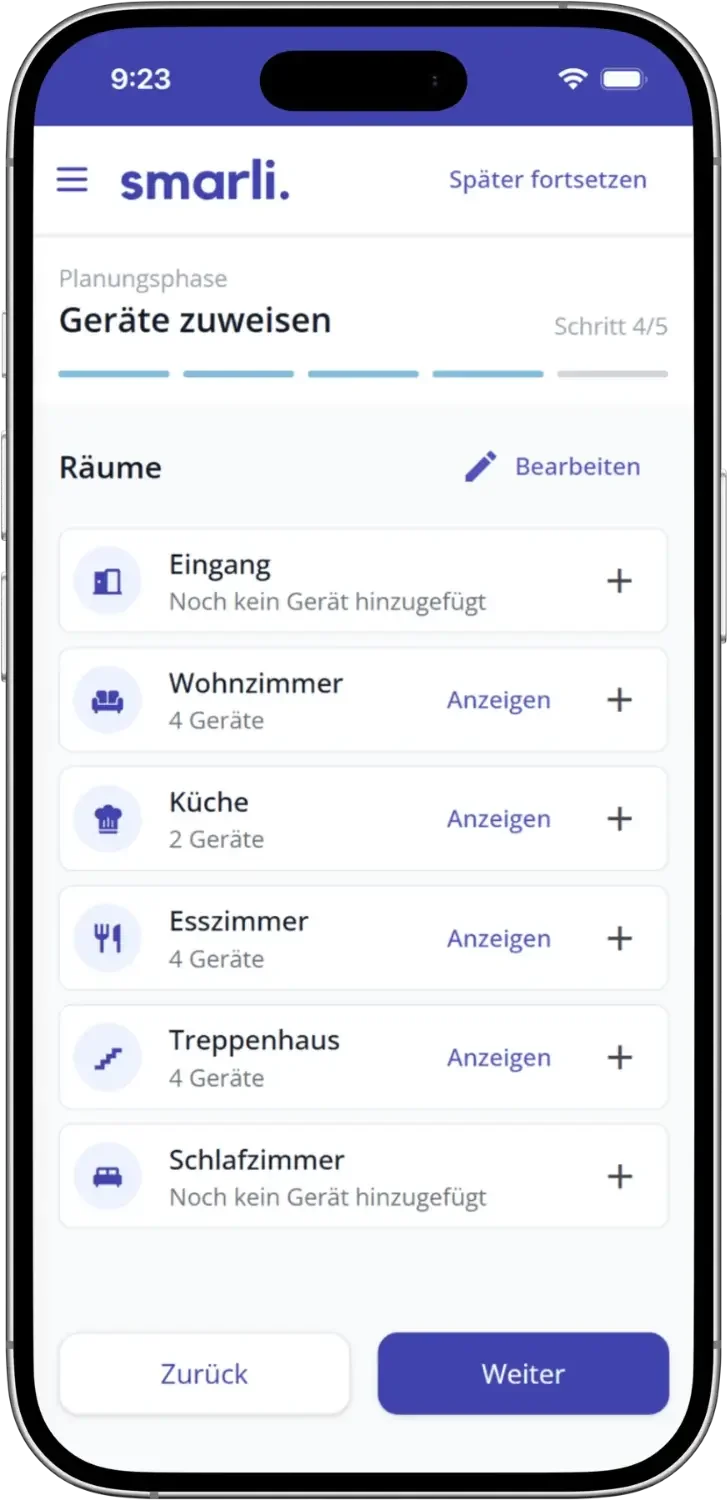
Task: Continue with the Weiter button
Action: click(523, 1374)
